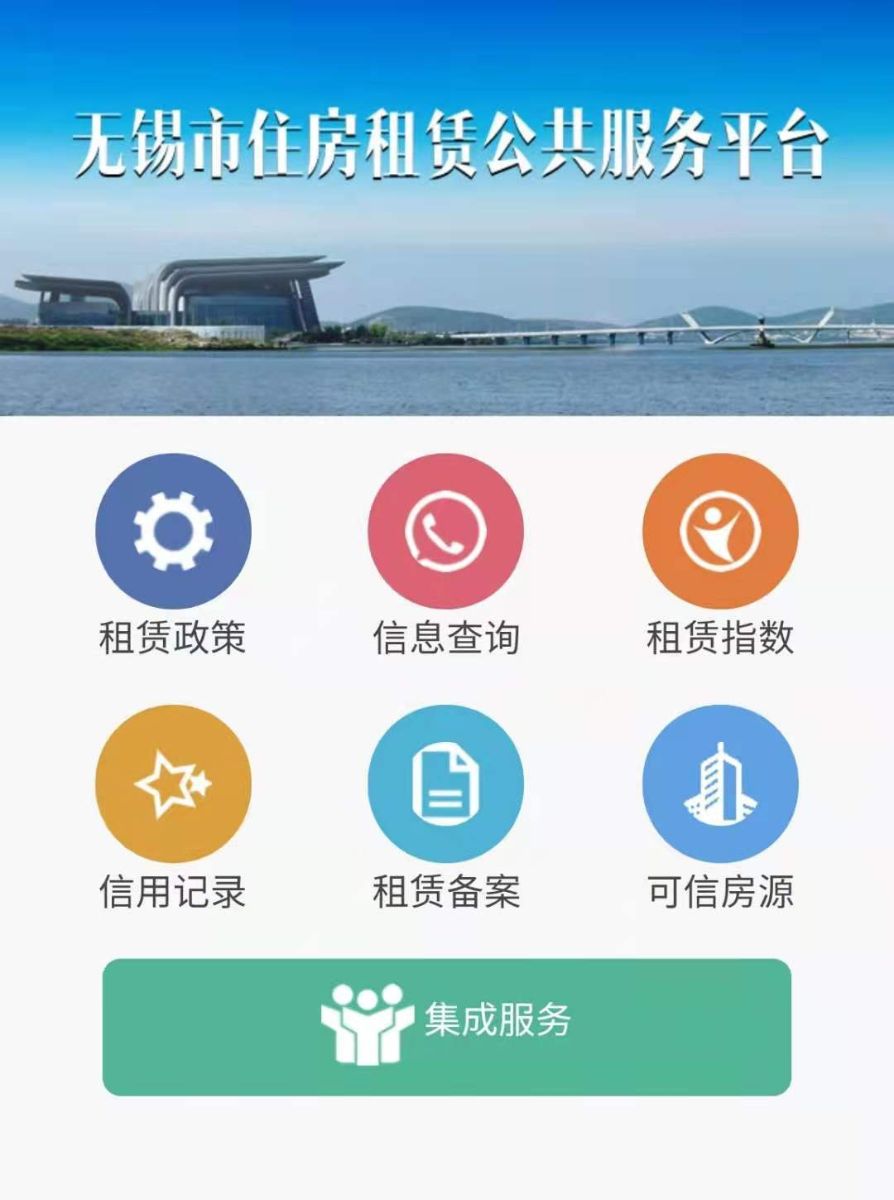Open 信息查询 information query
The width and height of the screenshot is (894, 1200).
[x=446, y=531]
